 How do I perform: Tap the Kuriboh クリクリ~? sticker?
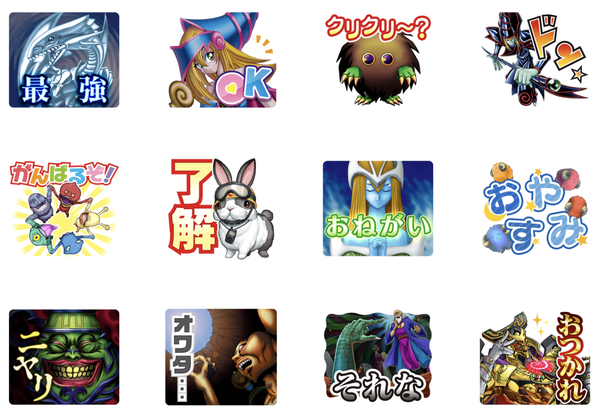coord(378,60)
